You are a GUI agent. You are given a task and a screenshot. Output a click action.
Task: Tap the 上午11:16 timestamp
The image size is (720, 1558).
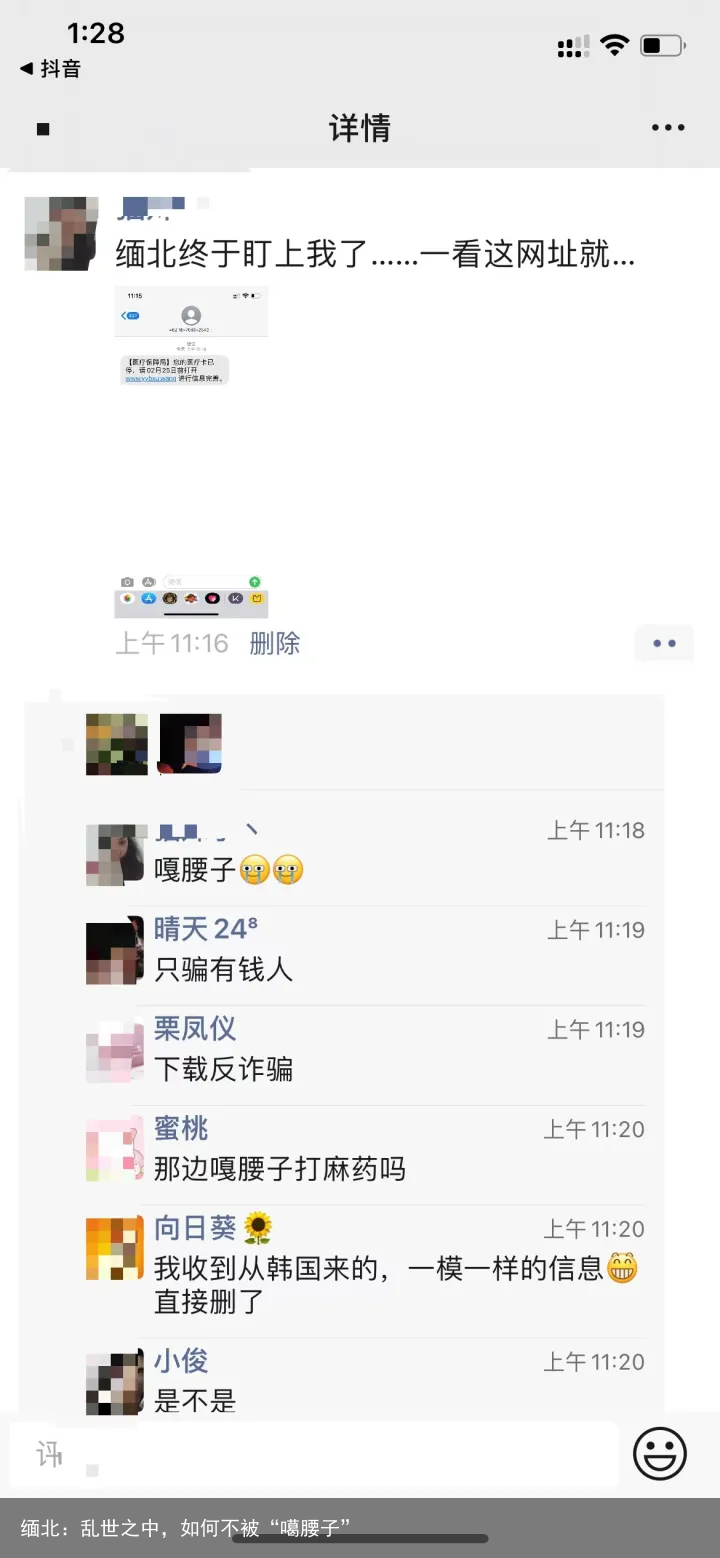(172, 643)
